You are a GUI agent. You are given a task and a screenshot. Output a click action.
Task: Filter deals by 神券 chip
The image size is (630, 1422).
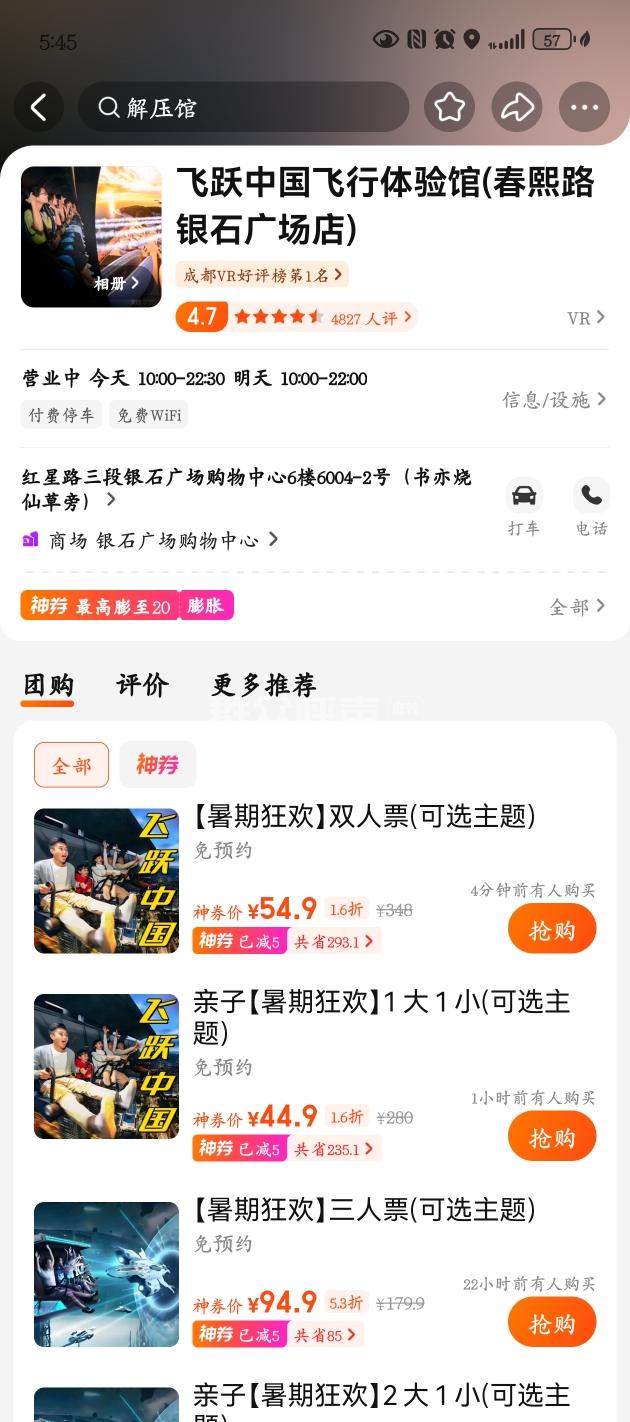pos(157,765)
